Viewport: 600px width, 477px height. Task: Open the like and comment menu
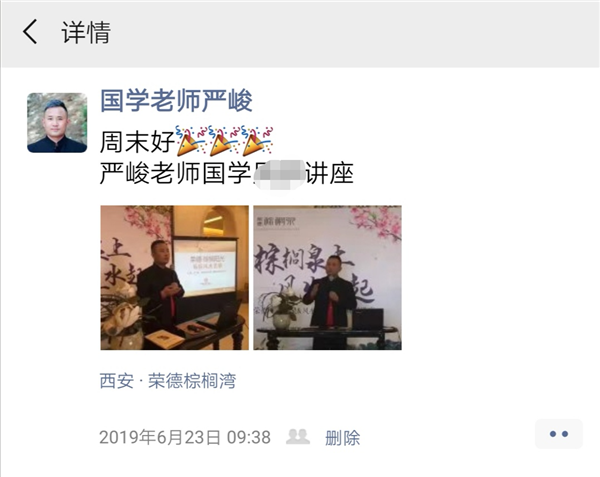click(x=558, y=435)
